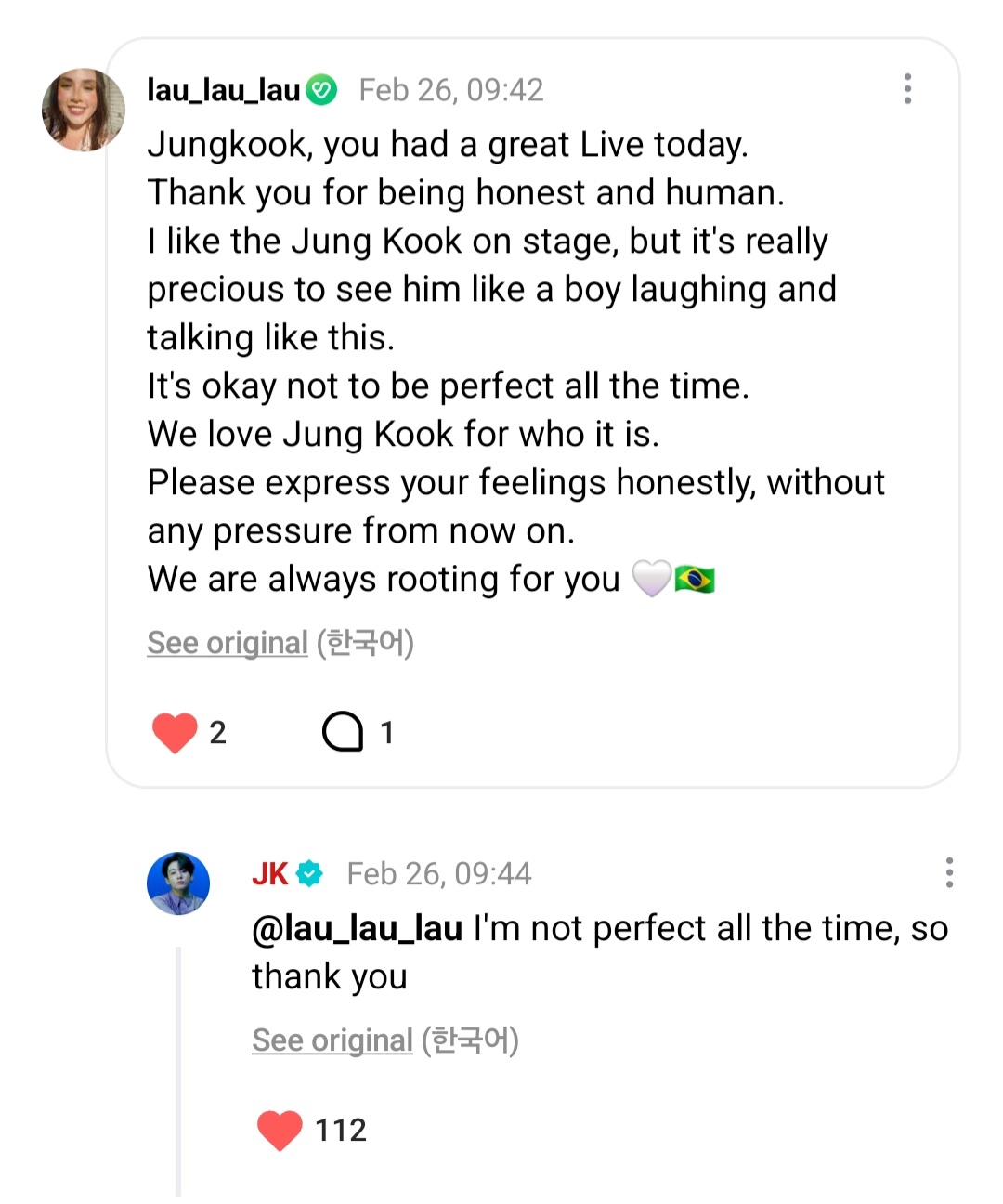This screenshot has height=1204, width=1003.
Task: See original Korean text of JK's reply
Action: [x=332, y=1040]
